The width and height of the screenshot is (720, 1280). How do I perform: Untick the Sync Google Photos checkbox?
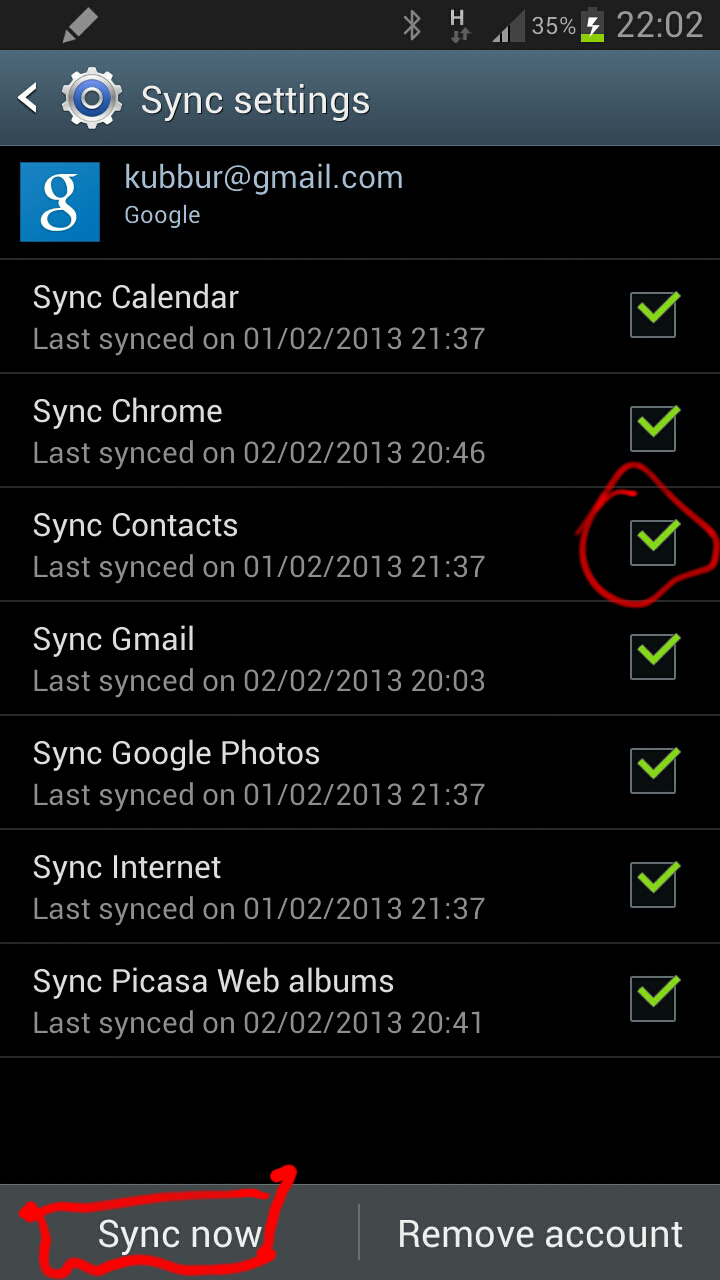653,772
